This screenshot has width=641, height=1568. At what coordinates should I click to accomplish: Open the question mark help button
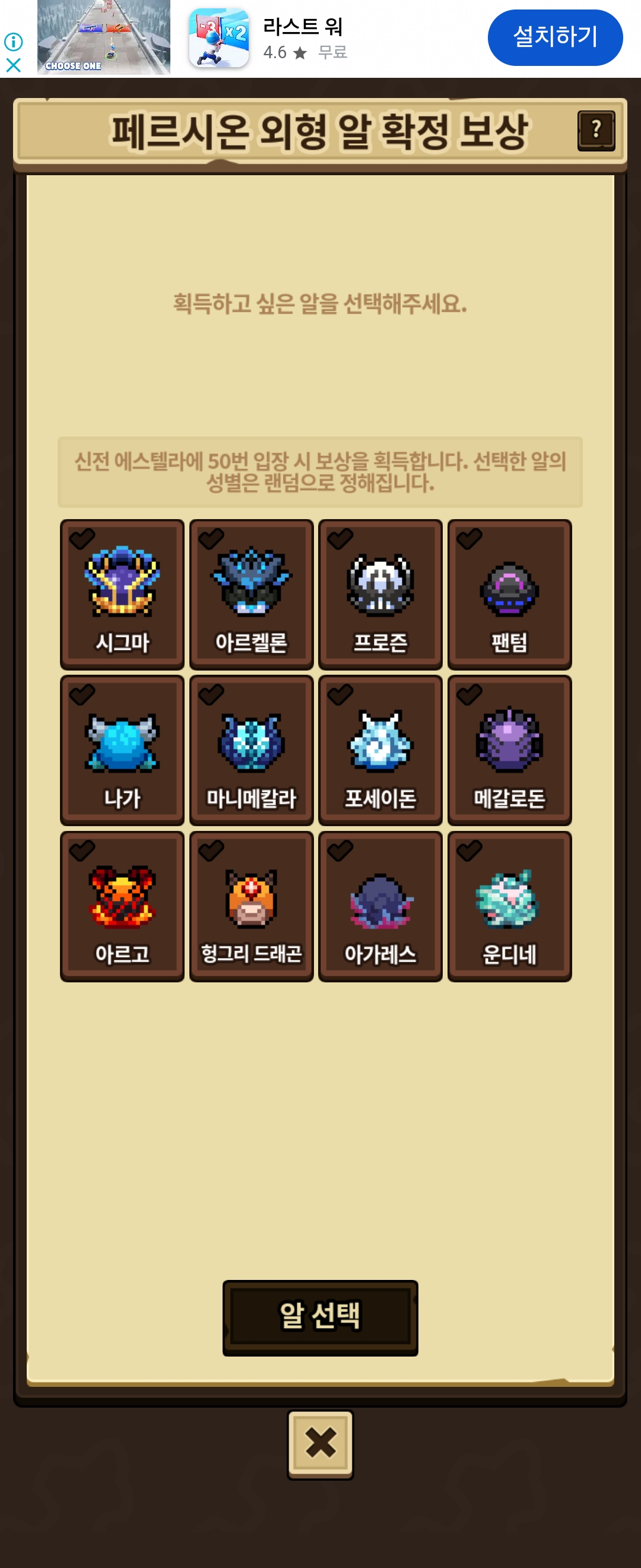tap(596, 130)
